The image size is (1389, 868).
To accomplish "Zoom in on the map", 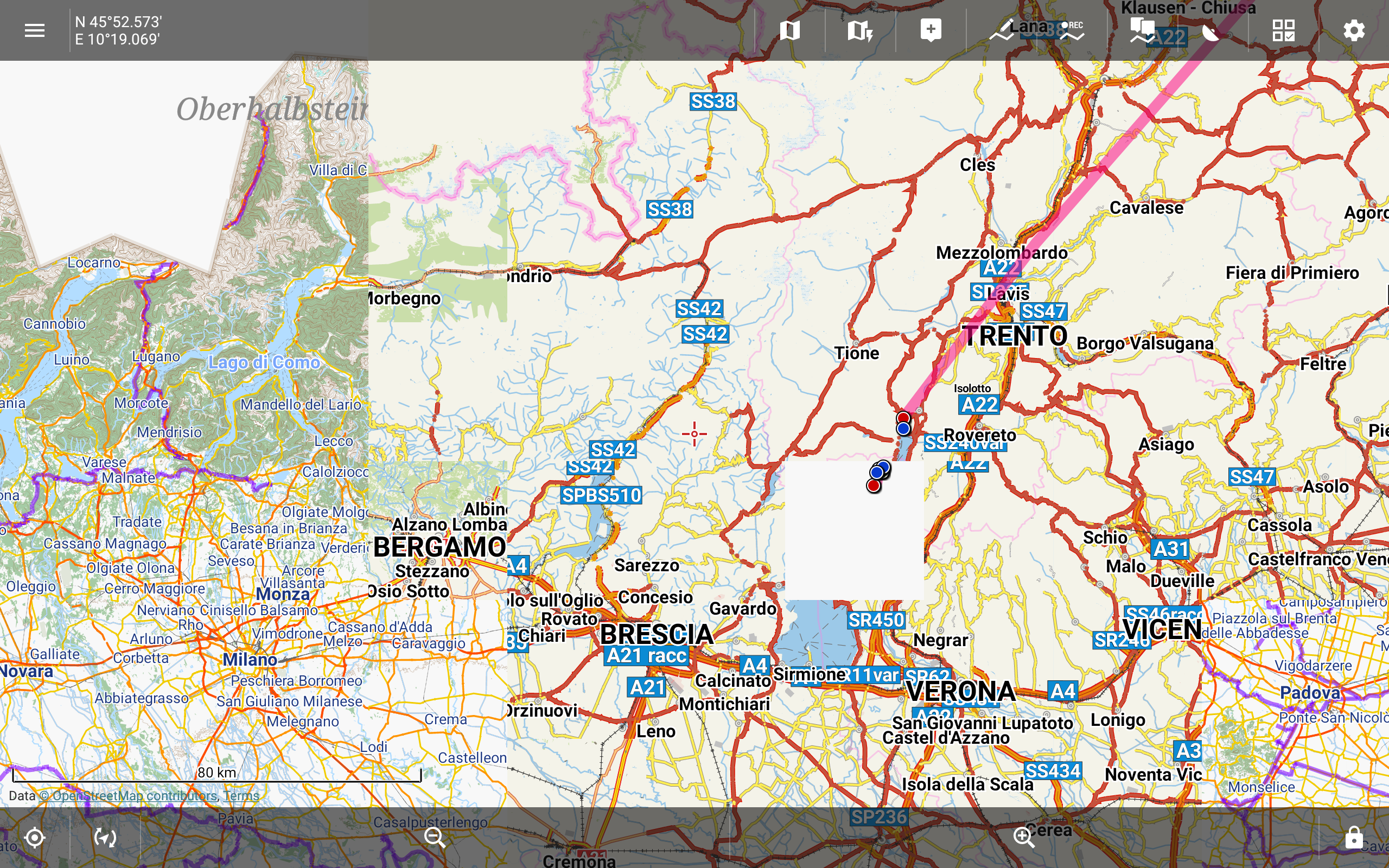I will 1024,838.
